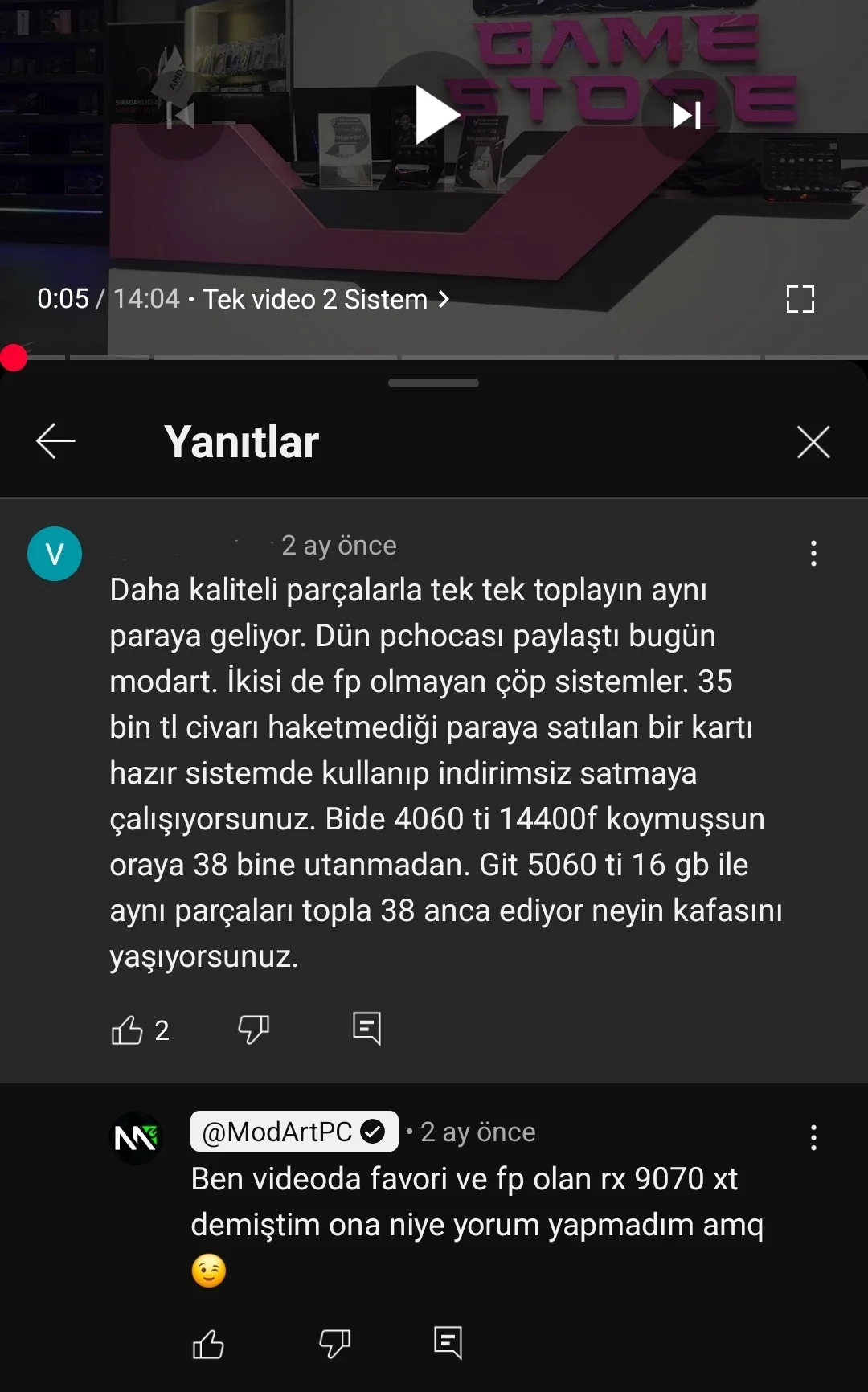Image resolution: width=868 pixels, height=1392 pixels.
Task: Close the Yanıtlar panel
Action: (813, 442)
